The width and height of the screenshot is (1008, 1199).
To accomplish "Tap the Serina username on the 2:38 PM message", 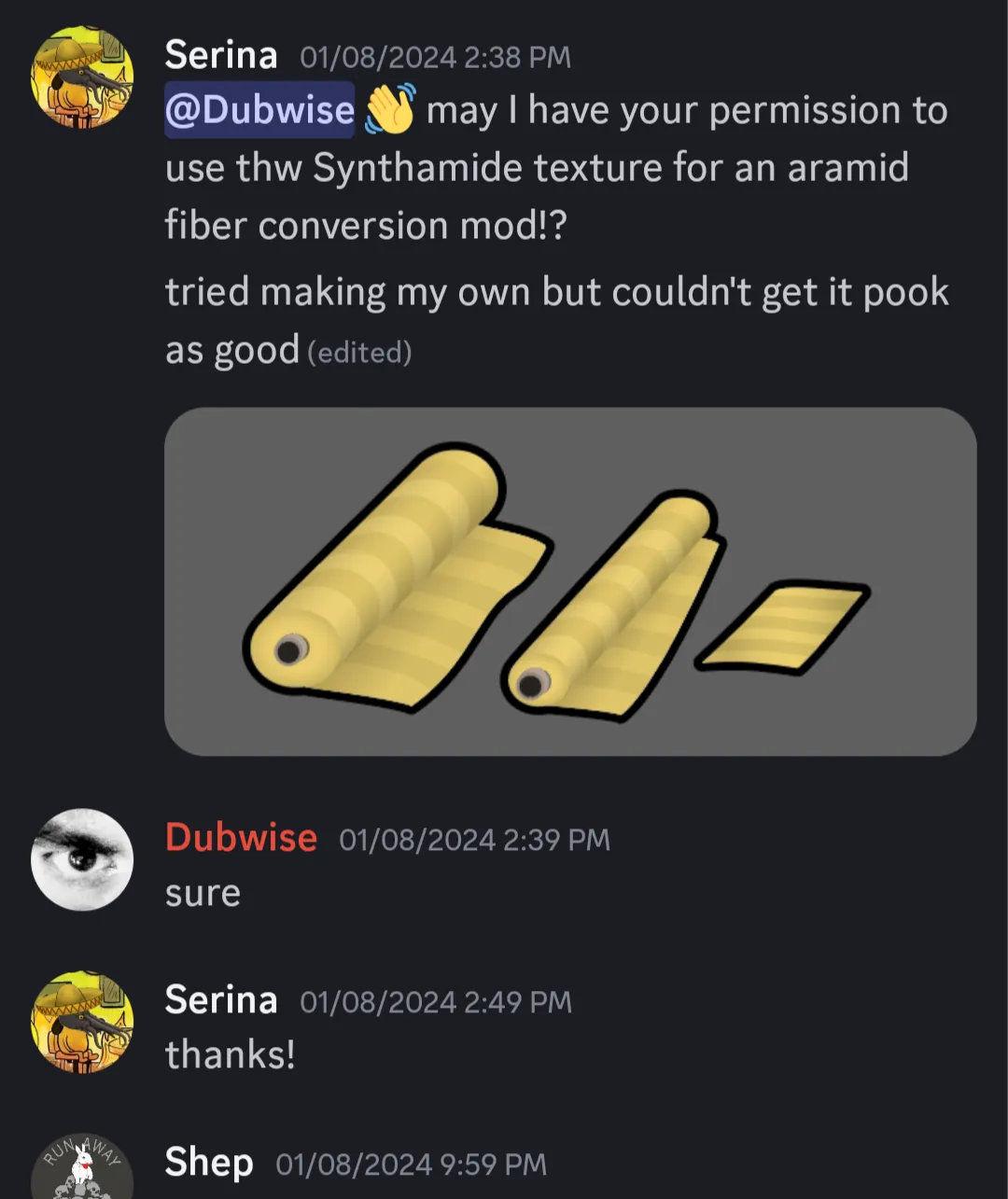I will point(221,55).
